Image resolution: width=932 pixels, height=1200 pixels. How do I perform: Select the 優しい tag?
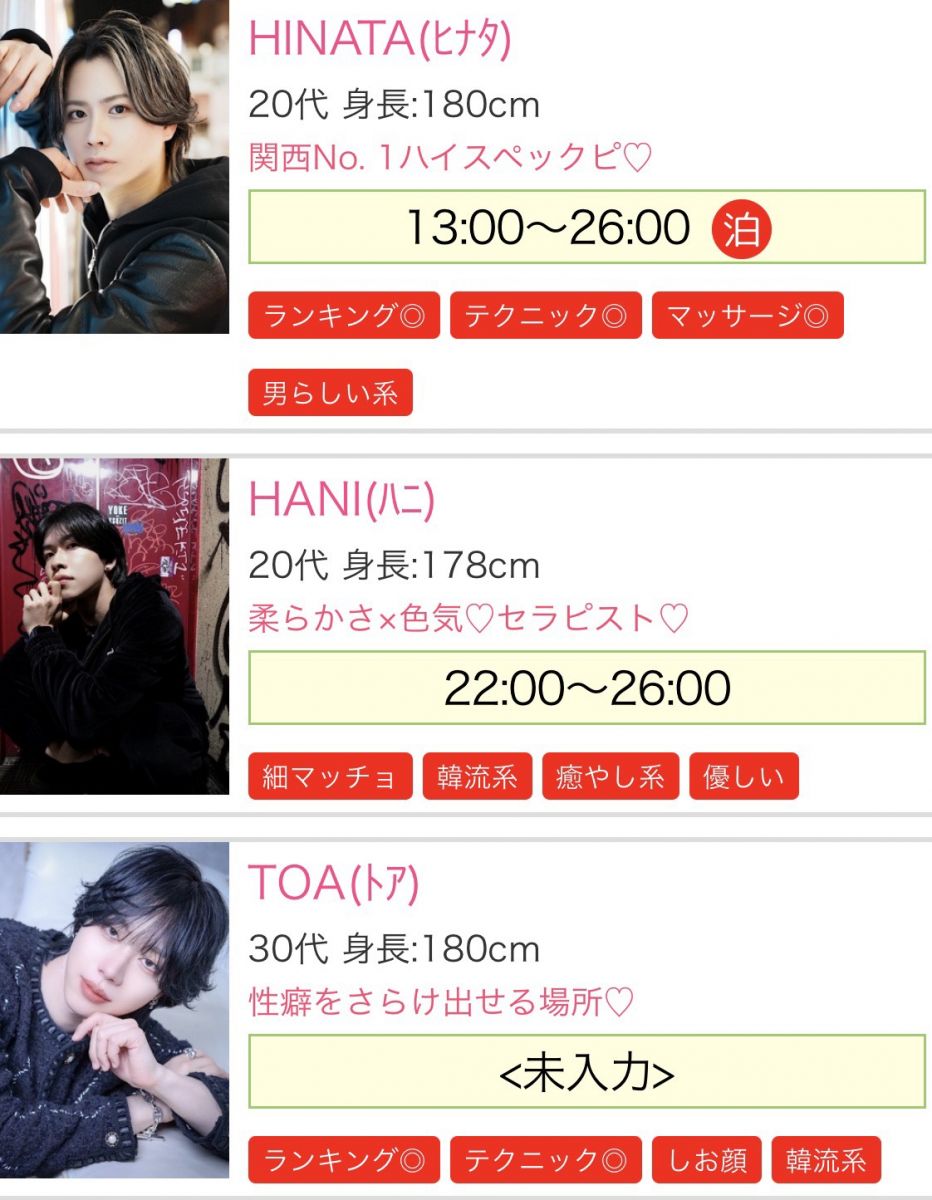[x=744, y=777]
